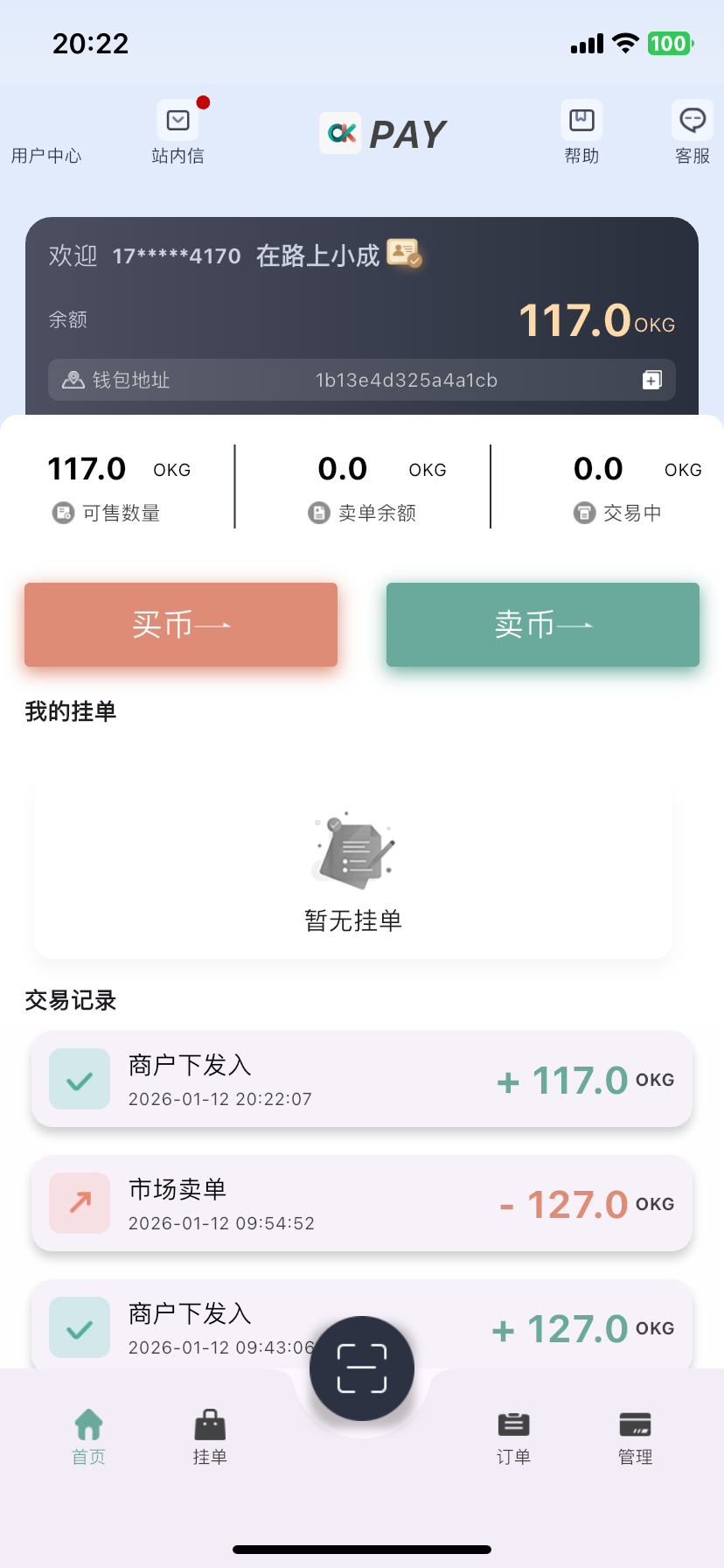724x1568 pixels.
Task: Switch to the 订单 tab
Action: point(513,1436)
